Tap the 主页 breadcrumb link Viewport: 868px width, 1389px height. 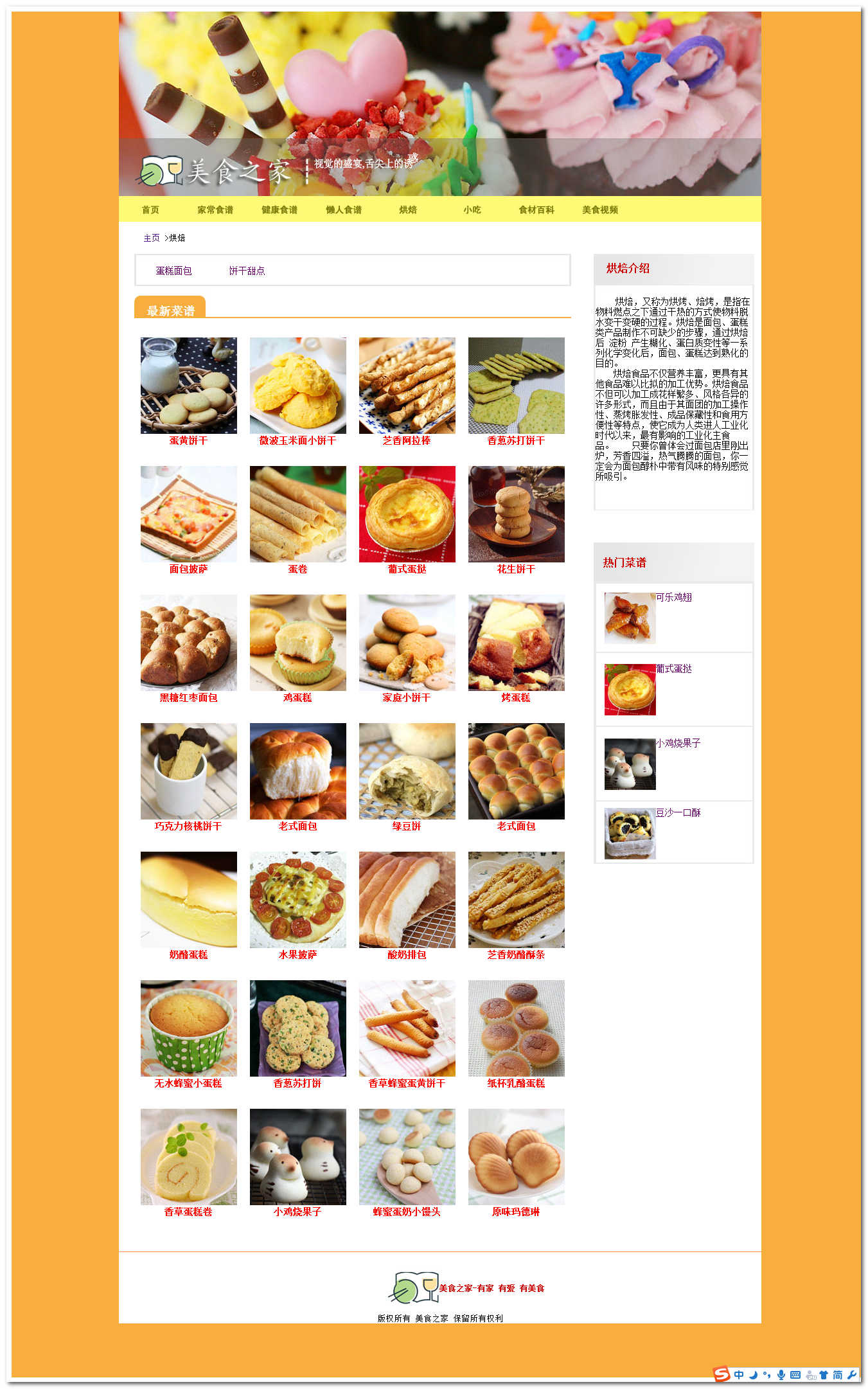[x=152, y=238]
